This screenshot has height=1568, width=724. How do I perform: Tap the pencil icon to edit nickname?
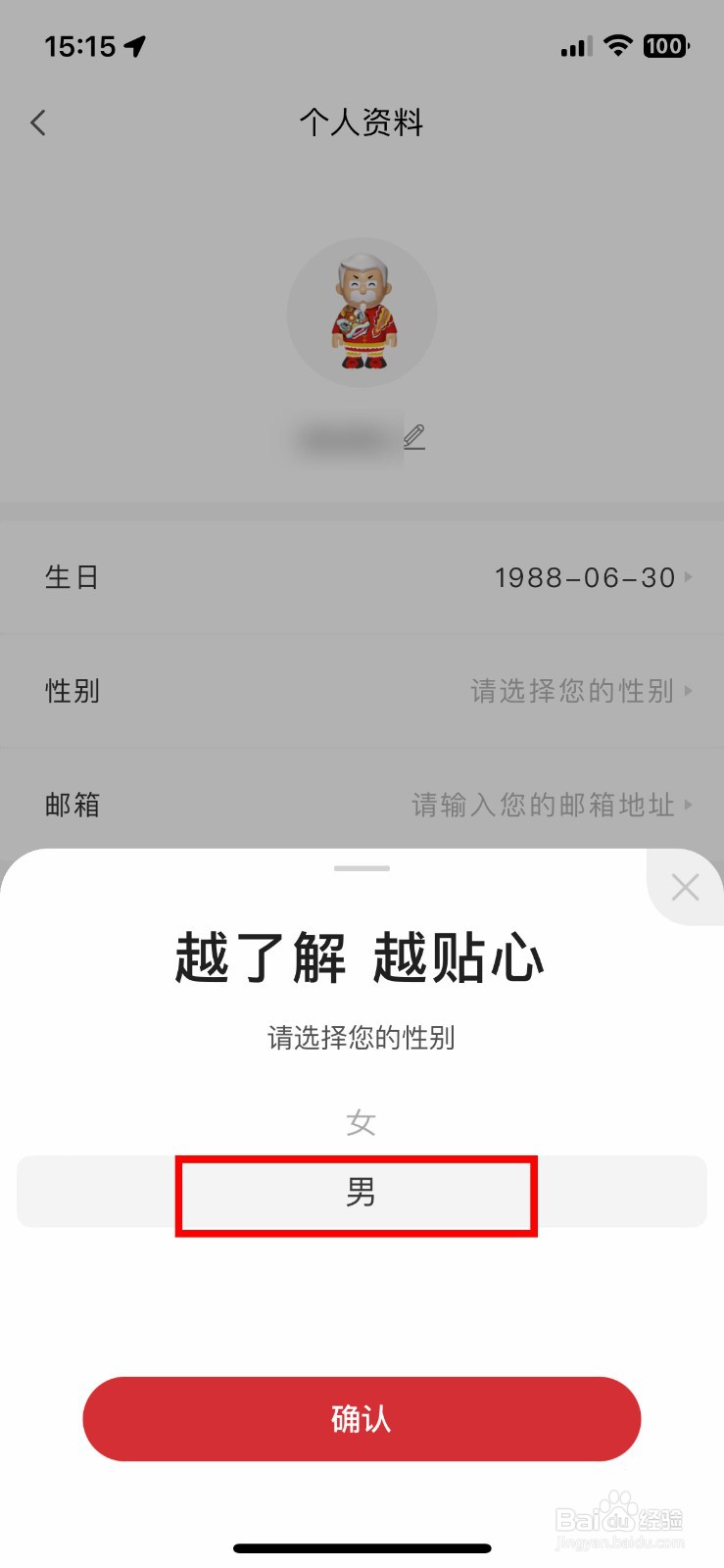415,436
